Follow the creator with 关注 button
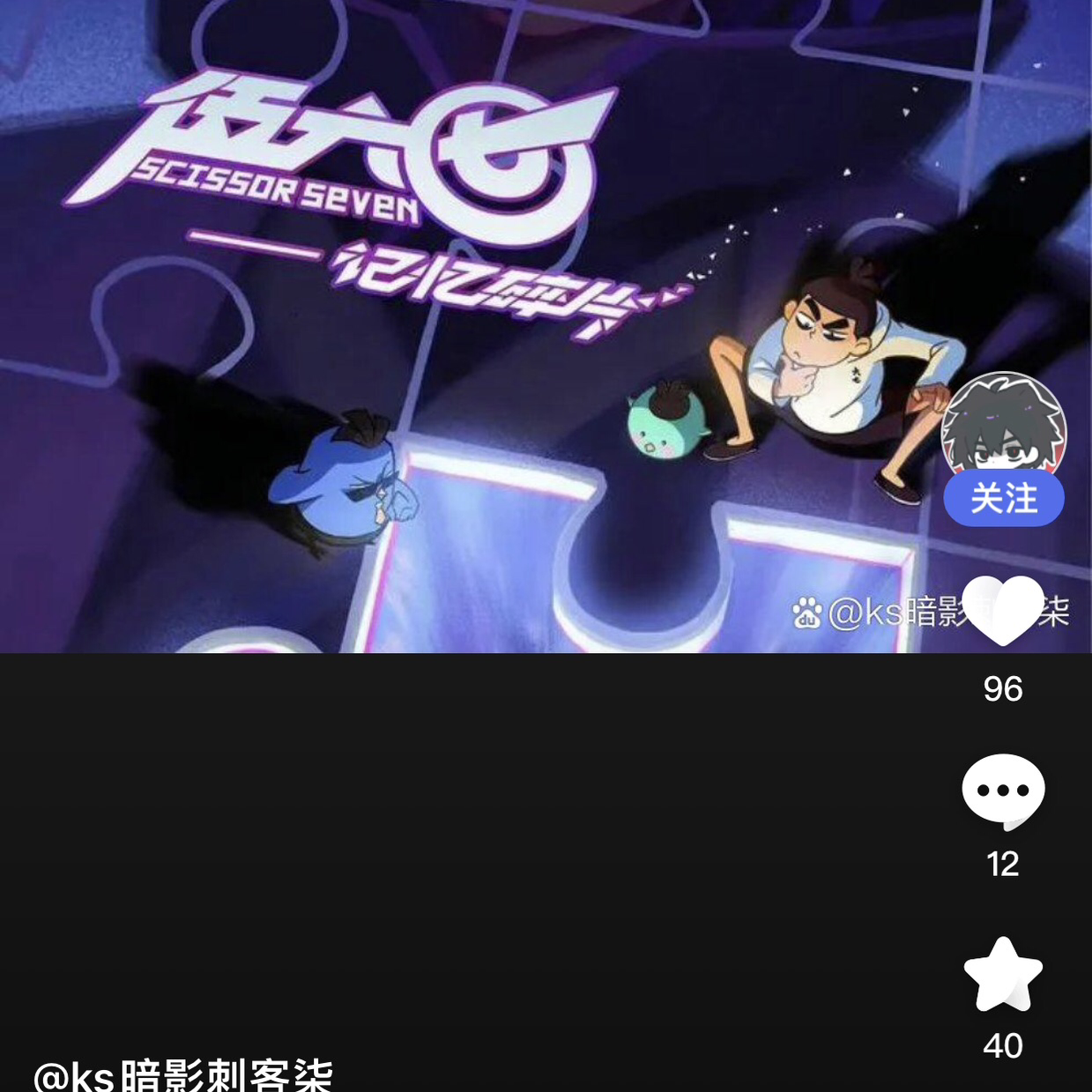1092x1092 pixels. coord(1003,499)
